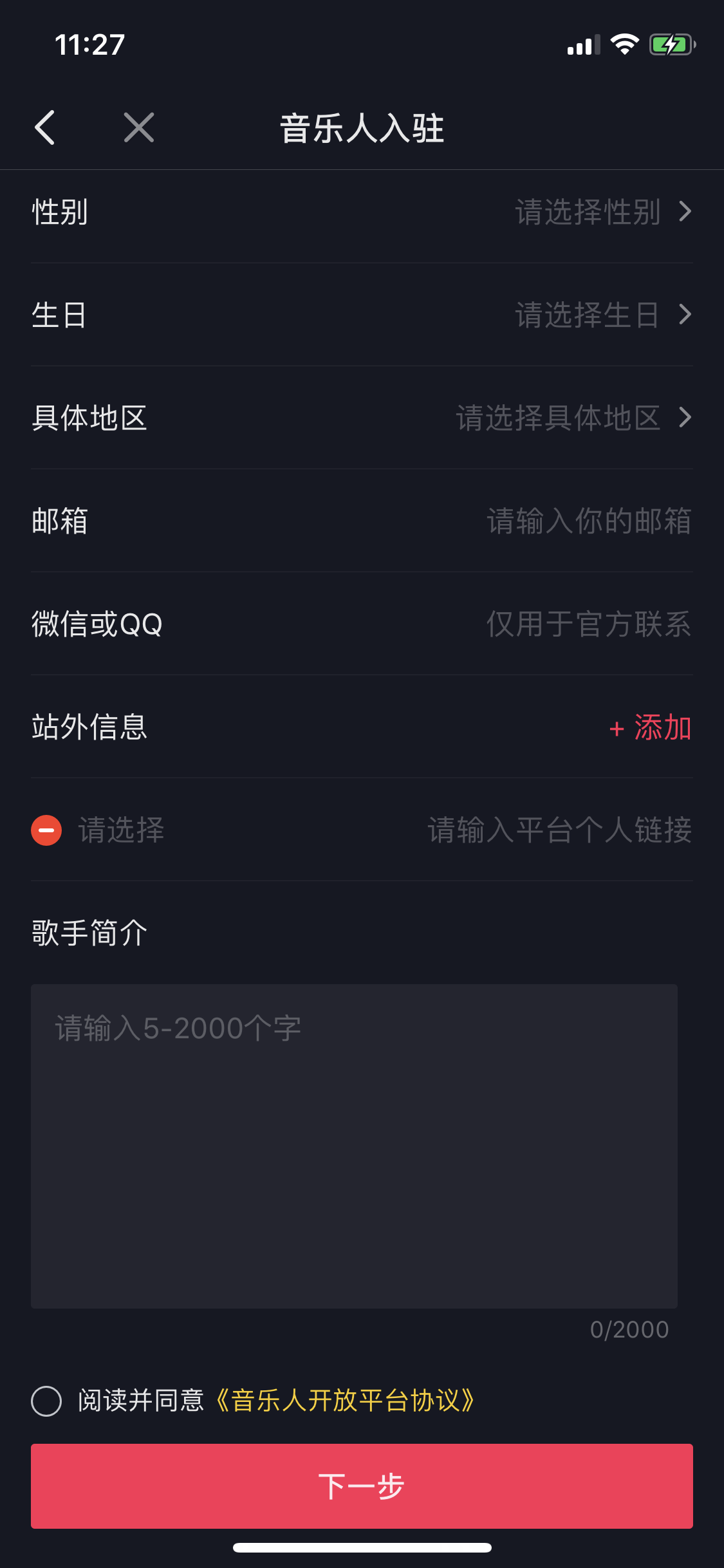Open the 性别 gender selector
Viewport: 724px width, 1568px height.
[362, 212]
